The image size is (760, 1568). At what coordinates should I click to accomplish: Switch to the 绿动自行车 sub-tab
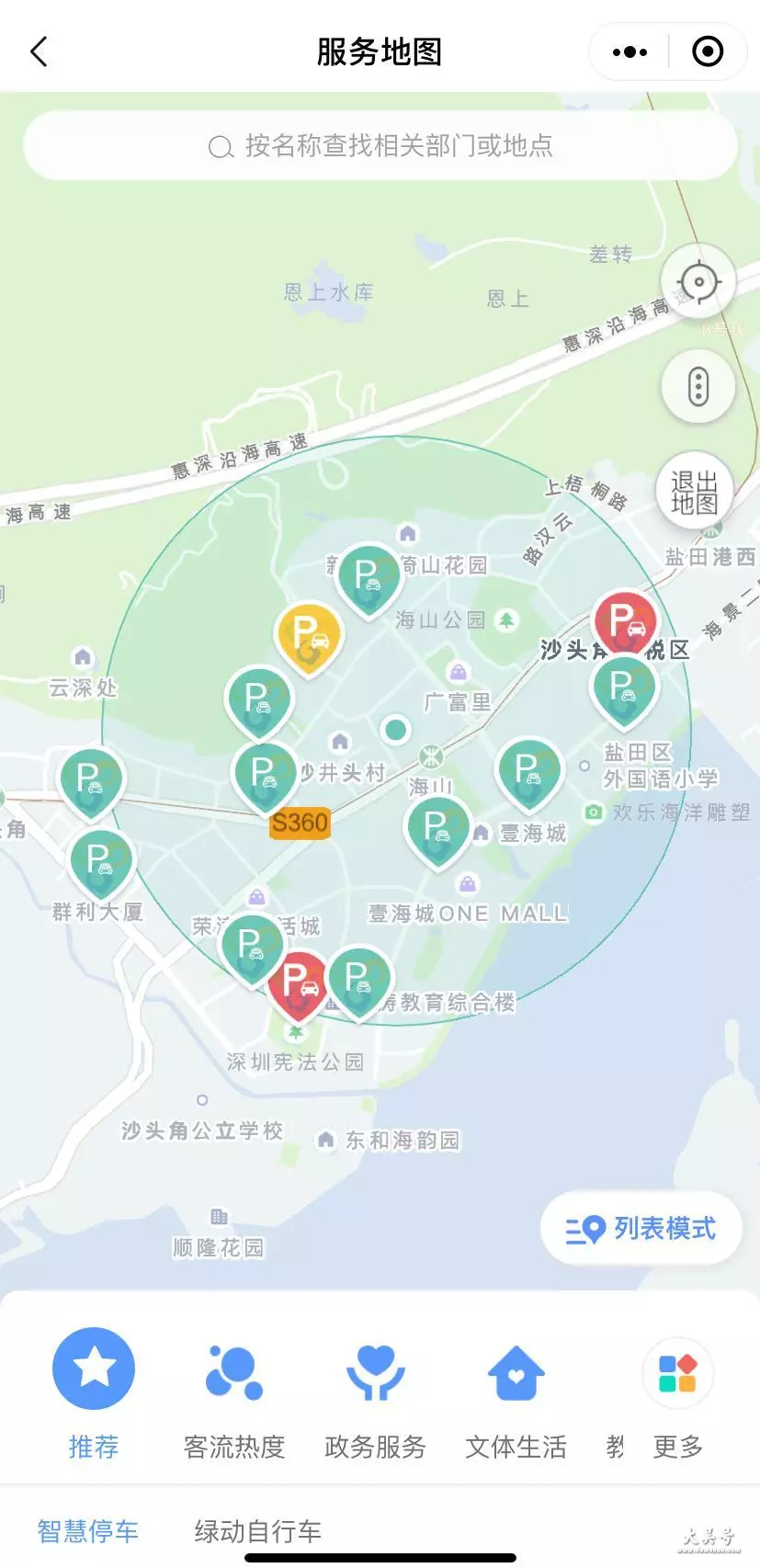(x=257, y=1531)
